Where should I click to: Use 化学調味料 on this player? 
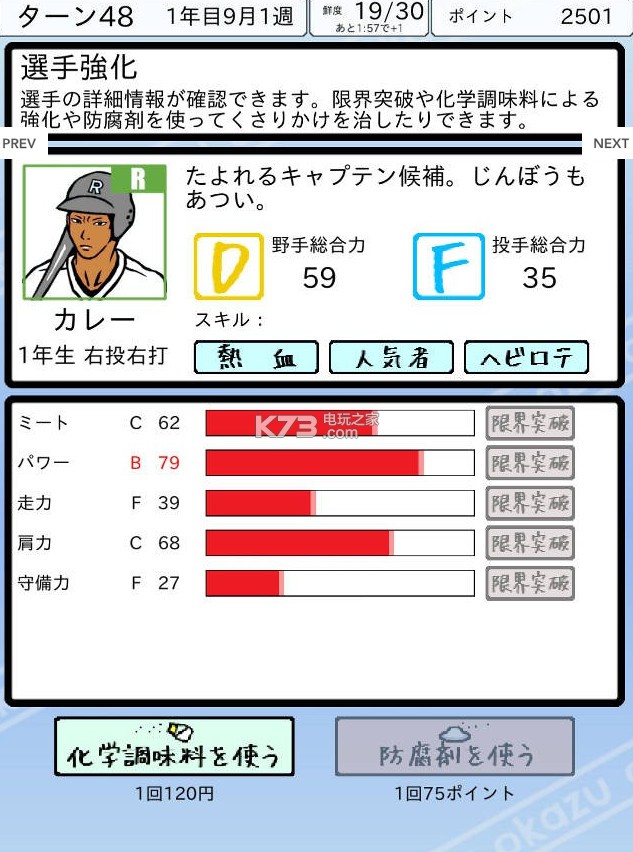[174, 747]
